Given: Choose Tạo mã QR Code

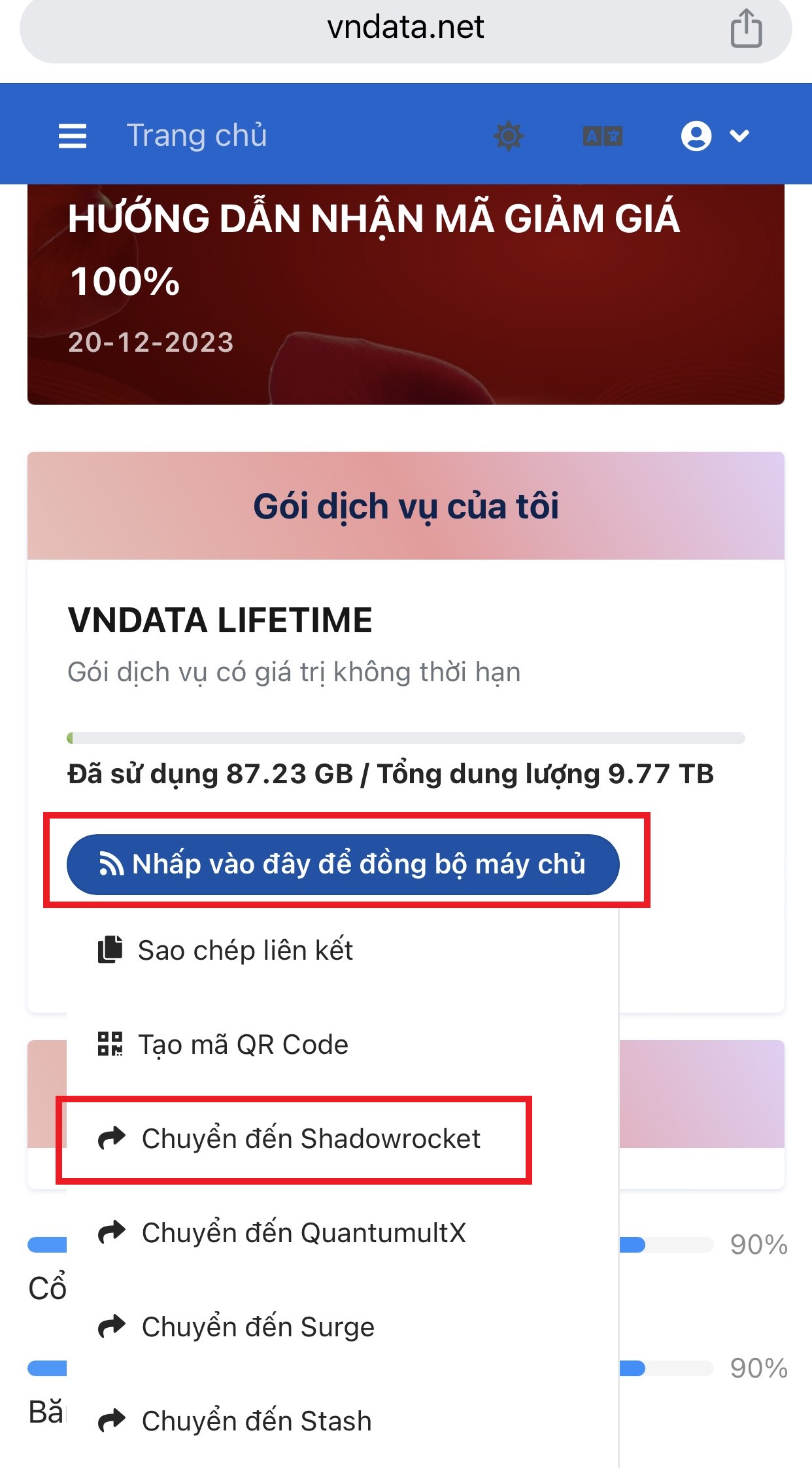Looking at the screenshot, I should tap(243, 1044).
